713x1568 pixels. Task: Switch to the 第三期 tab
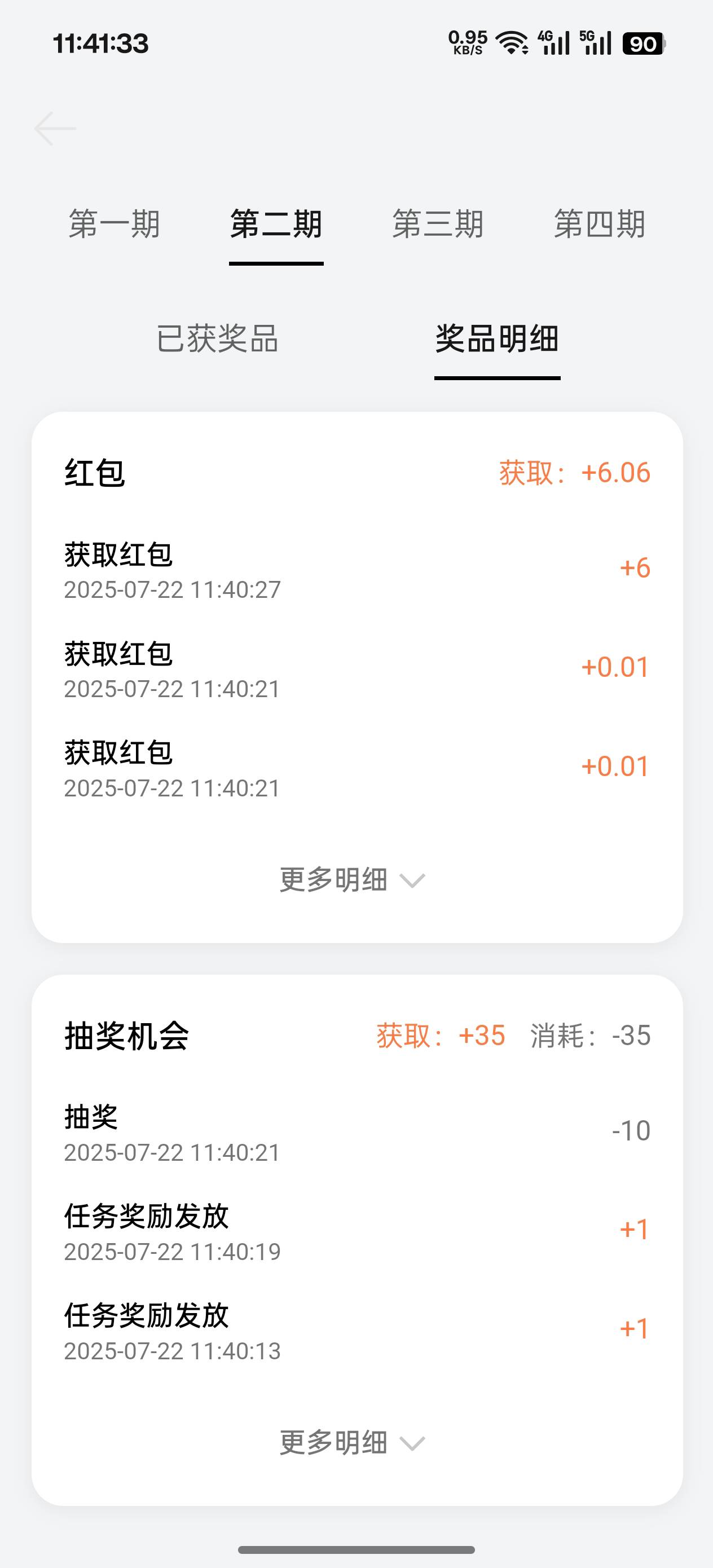tap(438, 224)
